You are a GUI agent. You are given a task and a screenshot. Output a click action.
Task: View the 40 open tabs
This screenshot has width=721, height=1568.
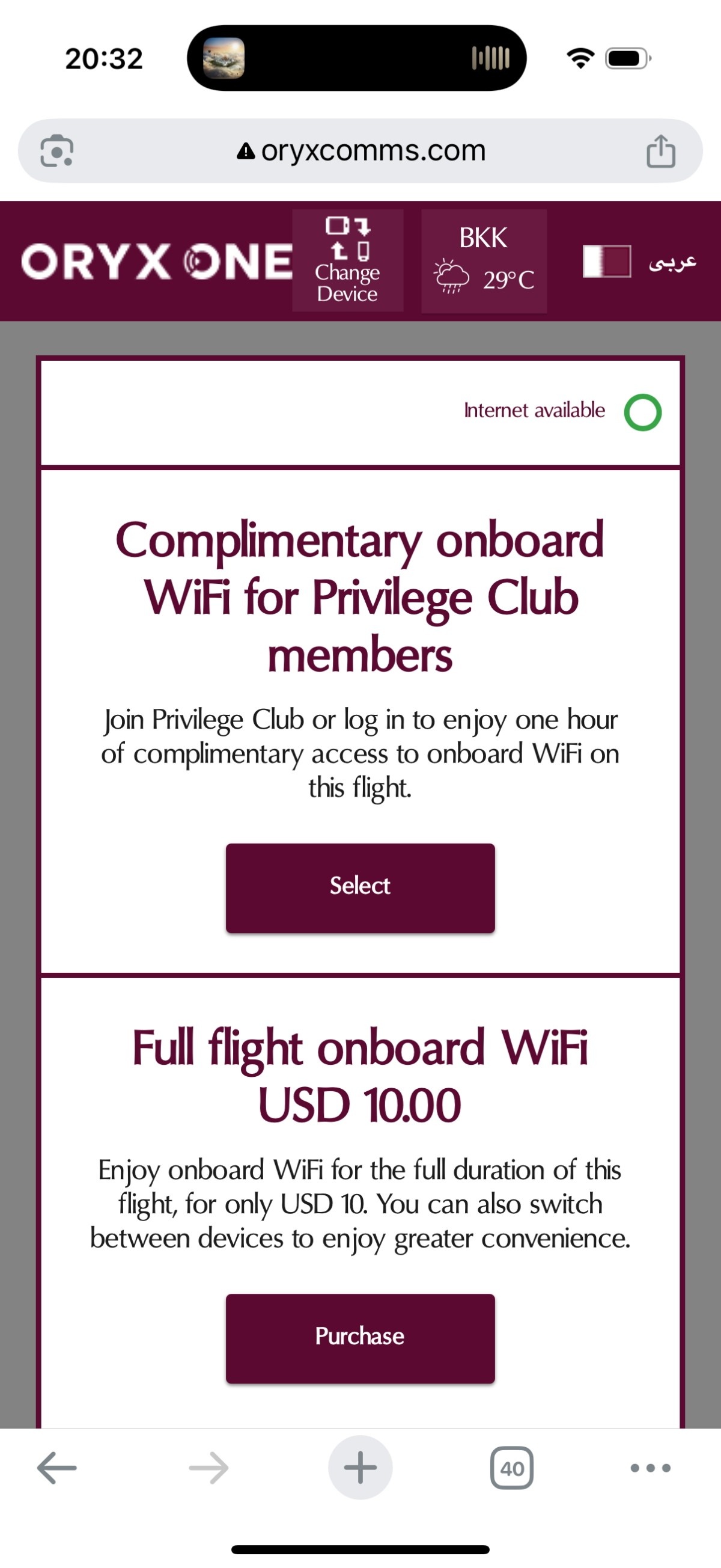click(512, 1468)
